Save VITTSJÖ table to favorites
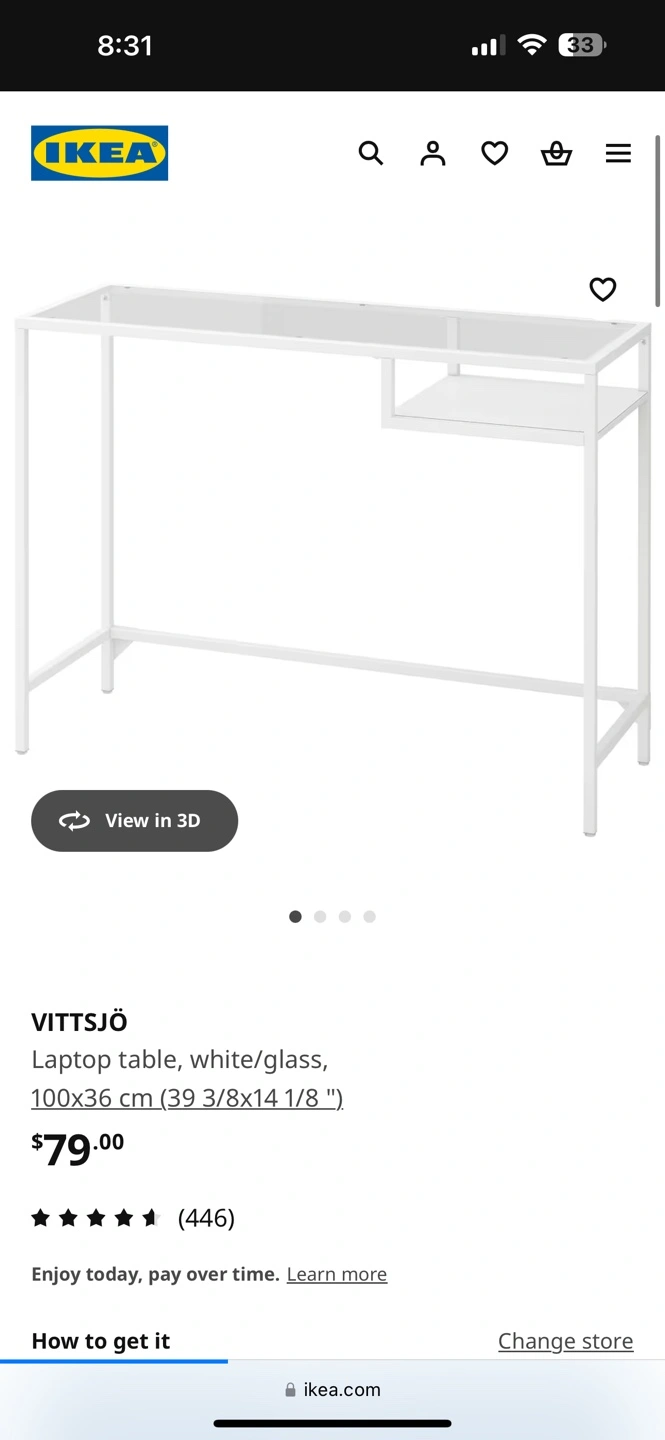The image size is (665, 1440). pos(603,289)
